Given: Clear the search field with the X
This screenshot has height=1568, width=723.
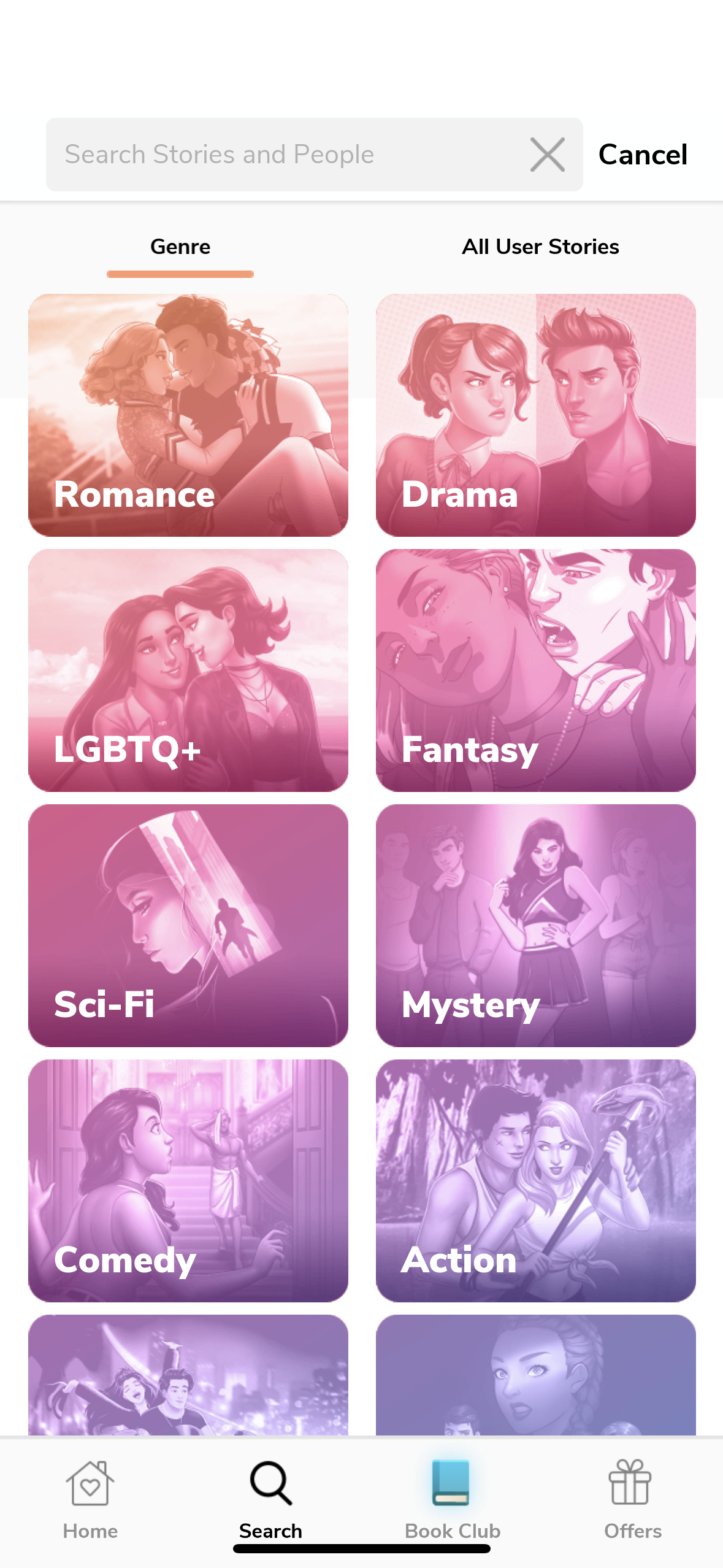Looking at the screenshot, I should click(547, 155).
